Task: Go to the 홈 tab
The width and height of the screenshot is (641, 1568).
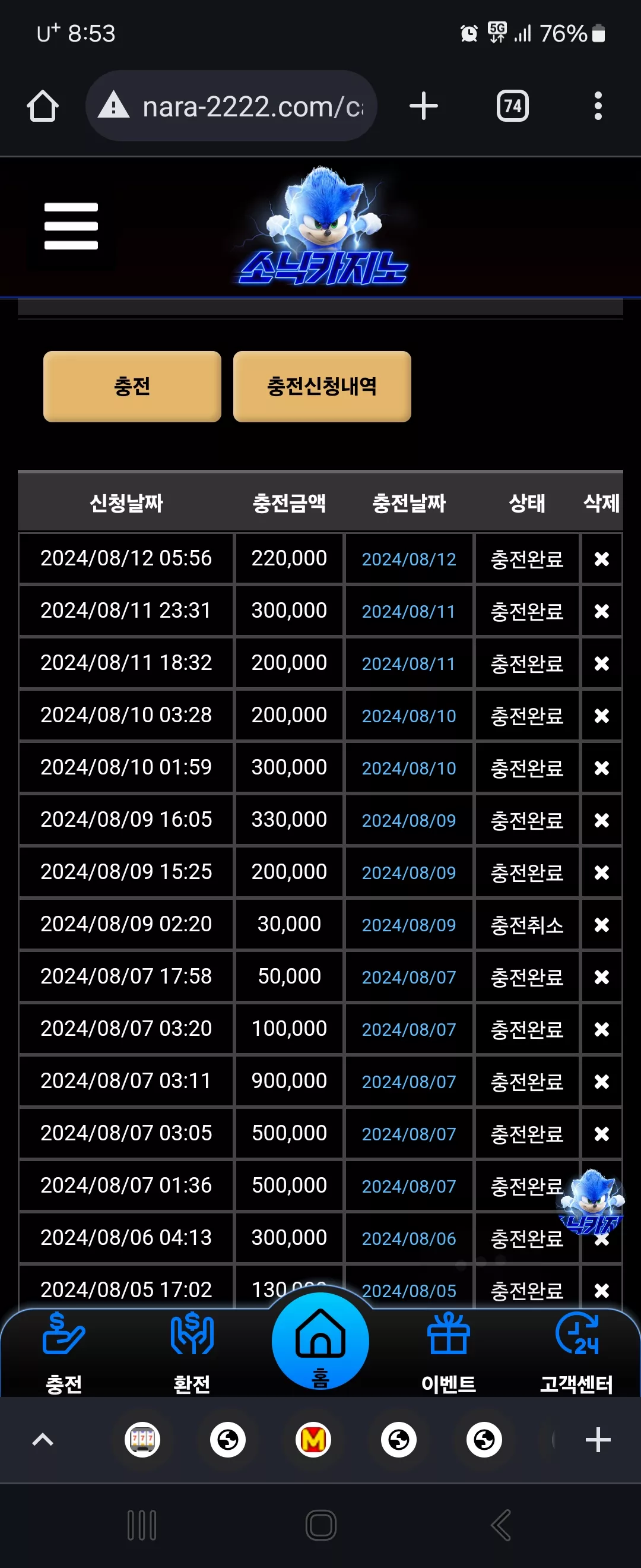Action: pos(320,1341)
